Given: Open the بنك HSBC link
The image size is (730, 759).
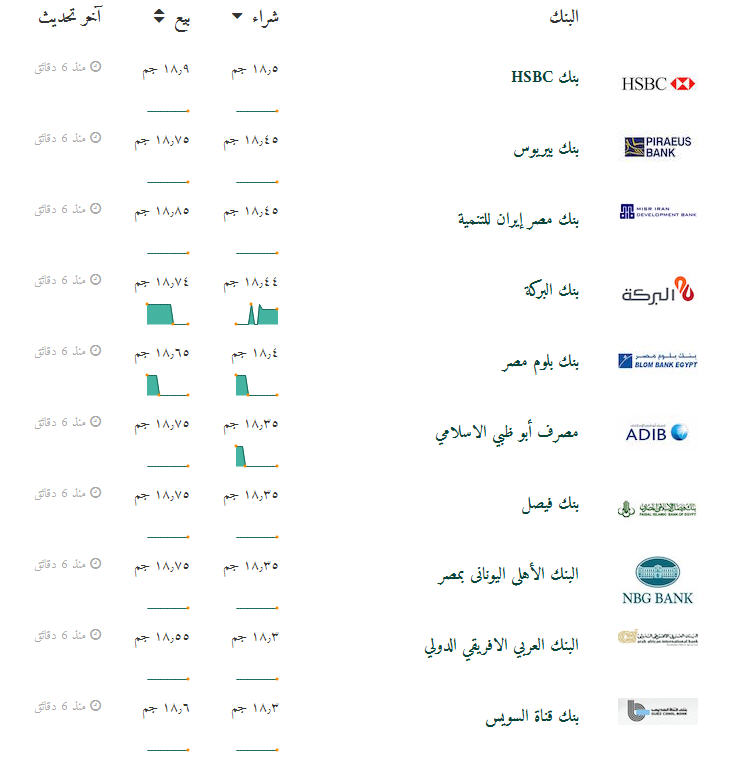Looking at the screenshot, I should click(545, 77).
